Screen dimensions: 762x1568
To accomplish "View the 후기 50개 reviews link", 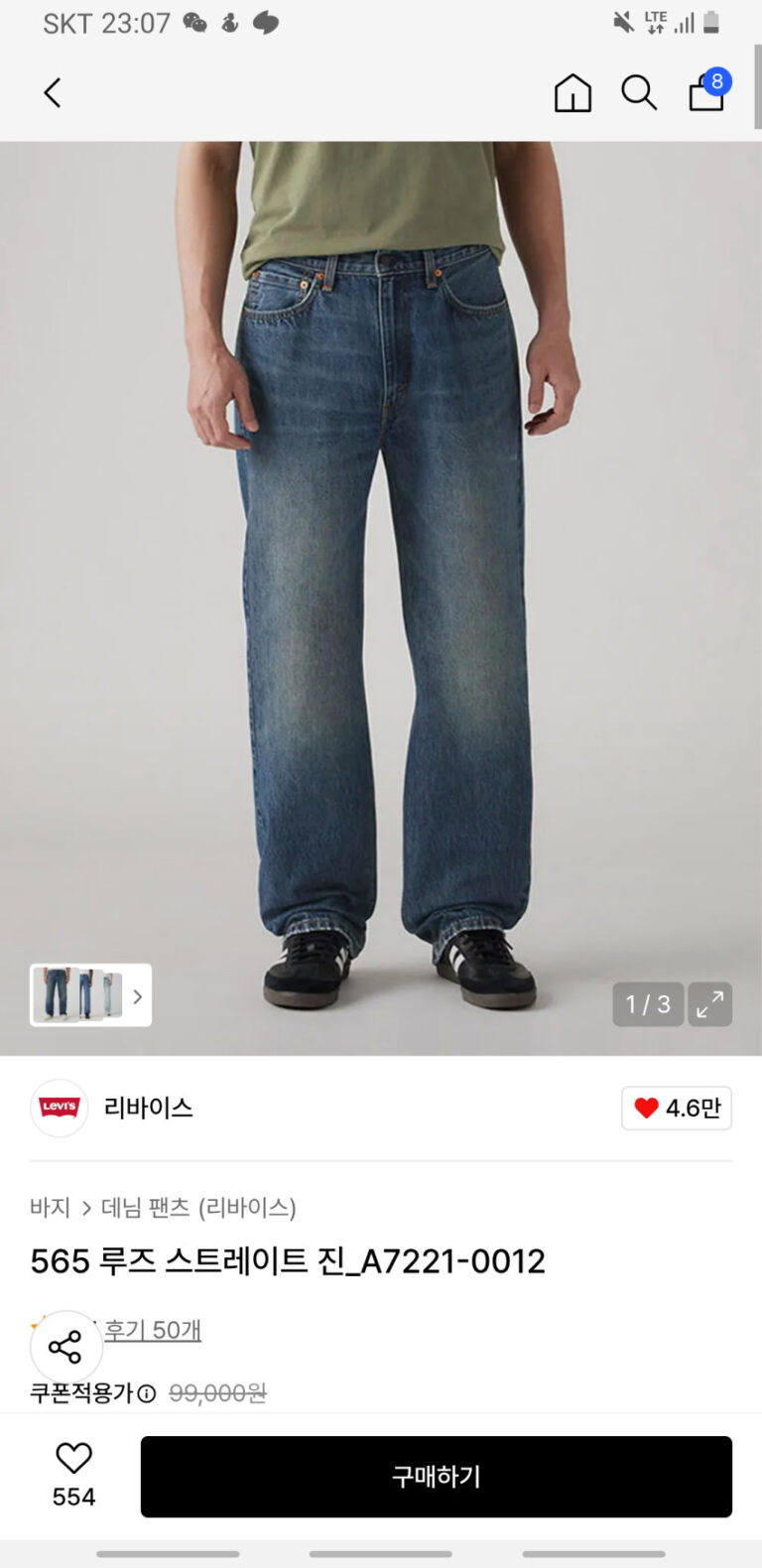I will coord(153,1330).
